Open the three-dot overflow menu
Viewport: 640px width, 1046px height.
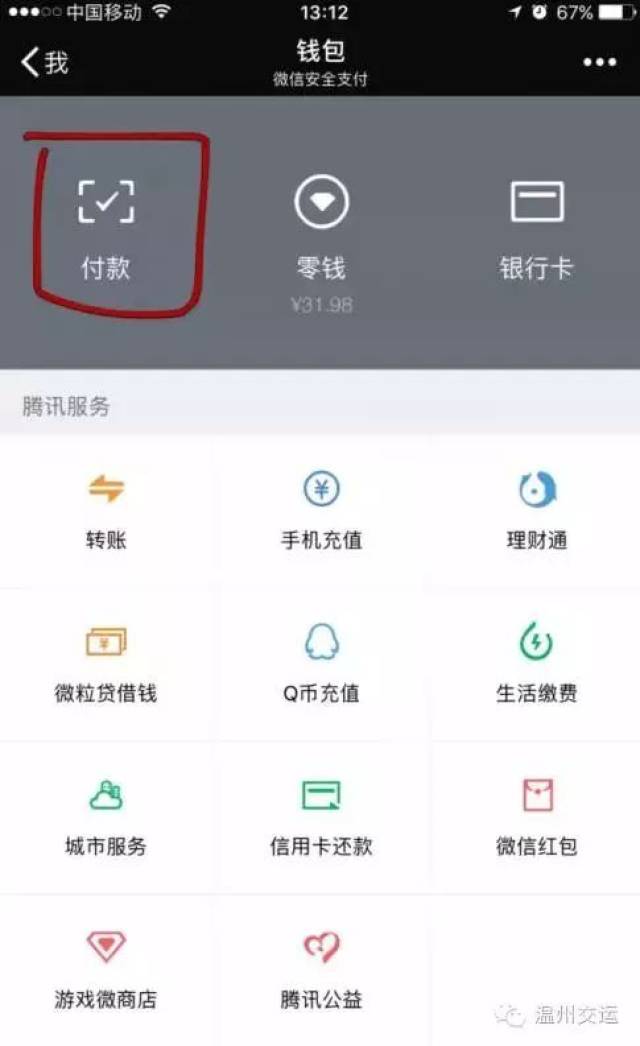click(600, 62)
